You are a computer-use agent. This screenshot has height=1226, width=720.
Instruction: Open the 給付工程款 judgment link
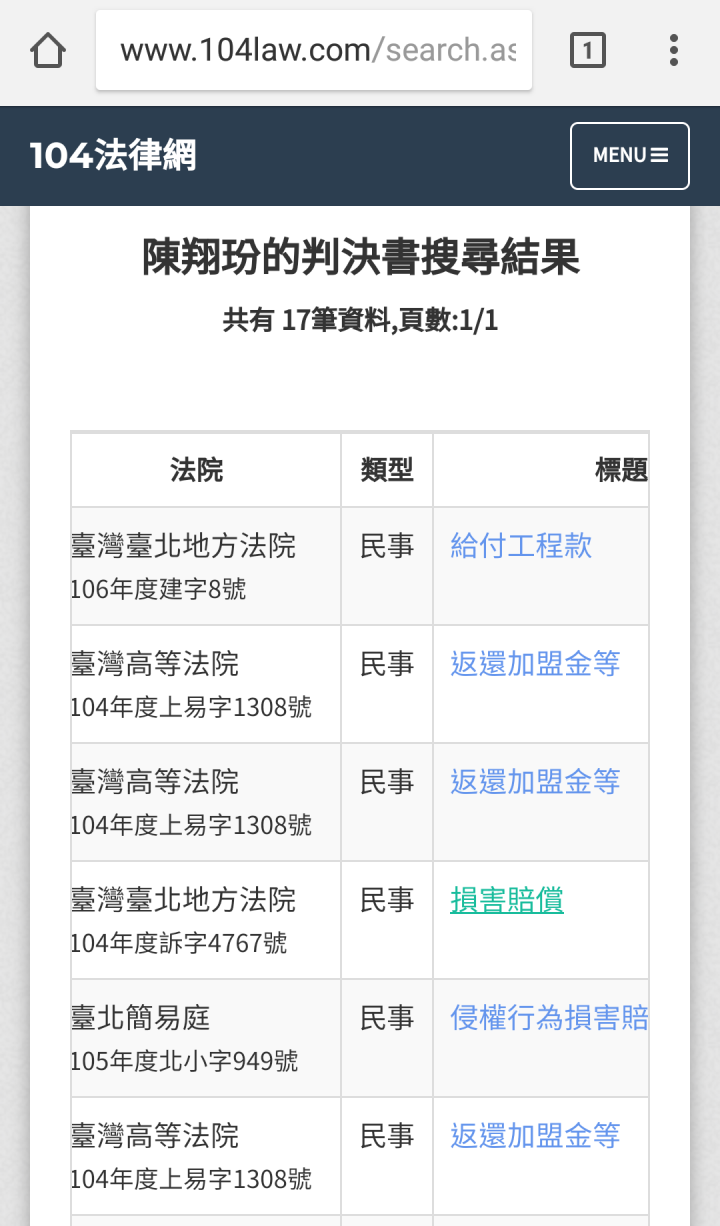pos(521,545)
